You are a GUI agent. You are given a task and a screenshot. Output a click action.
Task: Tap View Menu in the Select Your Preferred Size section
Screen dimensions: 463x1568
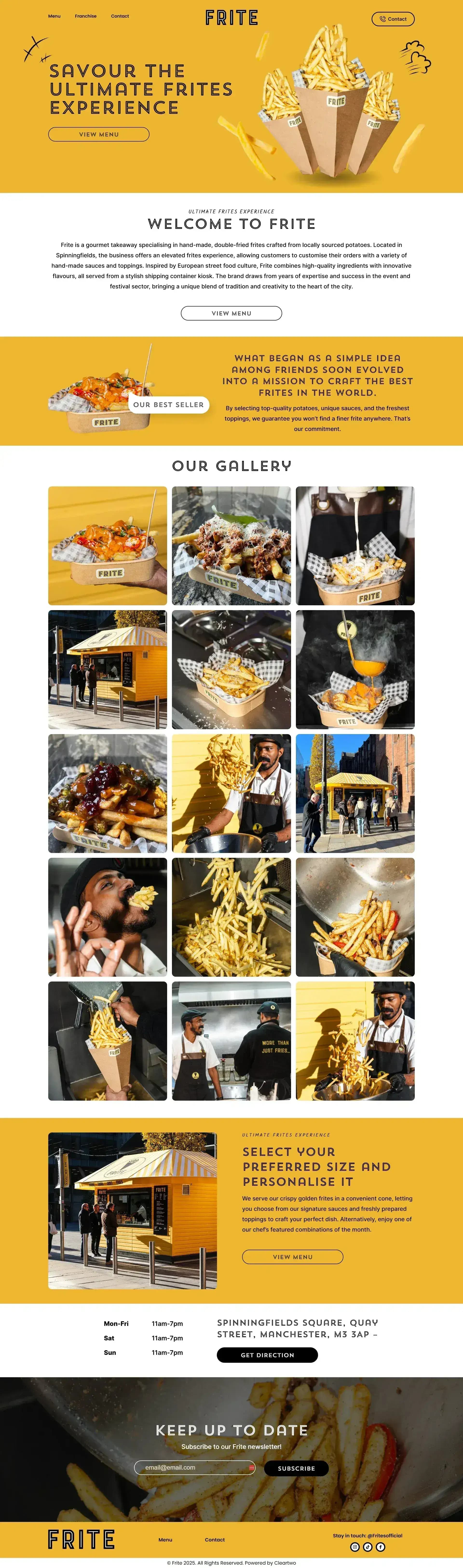[293, 1257]
